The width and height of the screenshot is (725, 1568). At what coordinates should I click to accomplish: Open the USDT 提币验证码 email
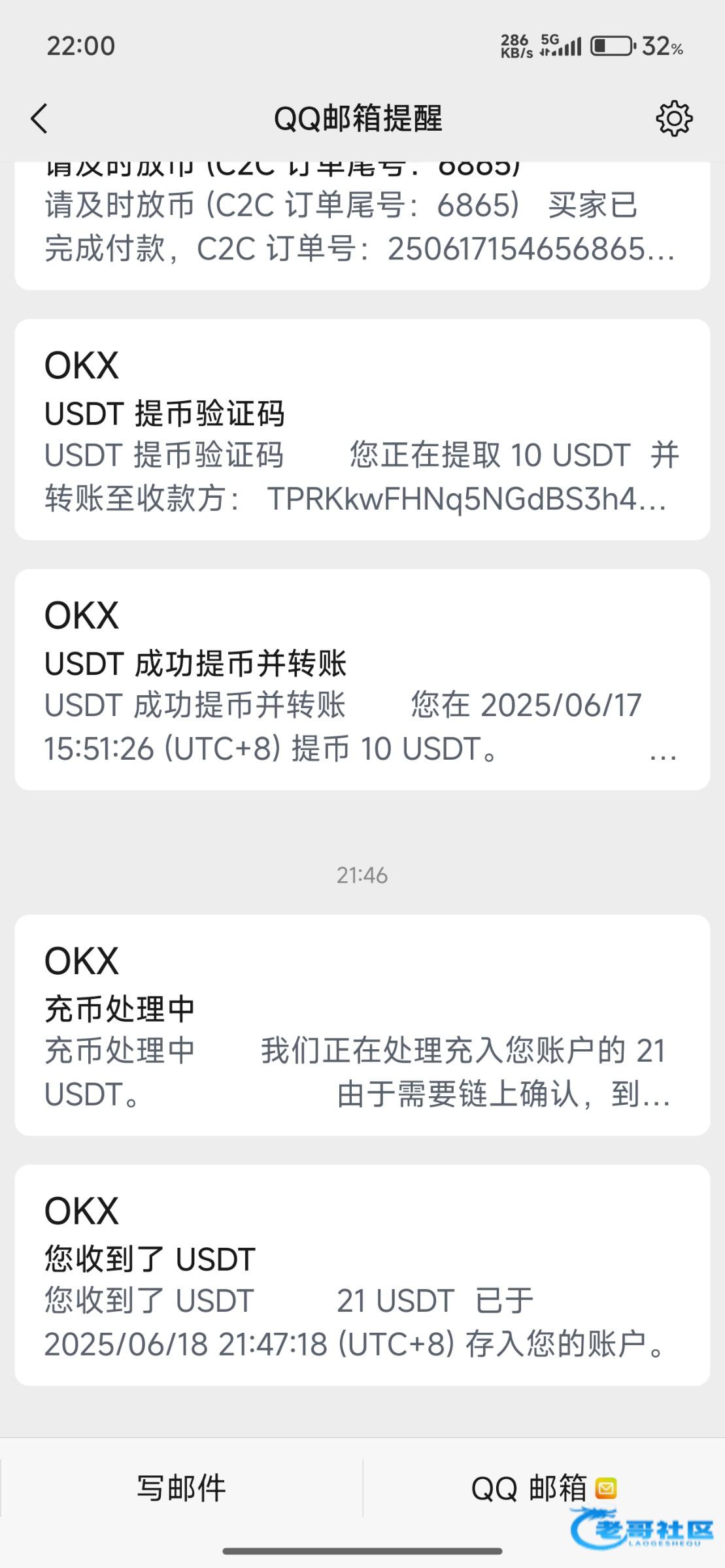pyautogui.click(x=362, y=429)
